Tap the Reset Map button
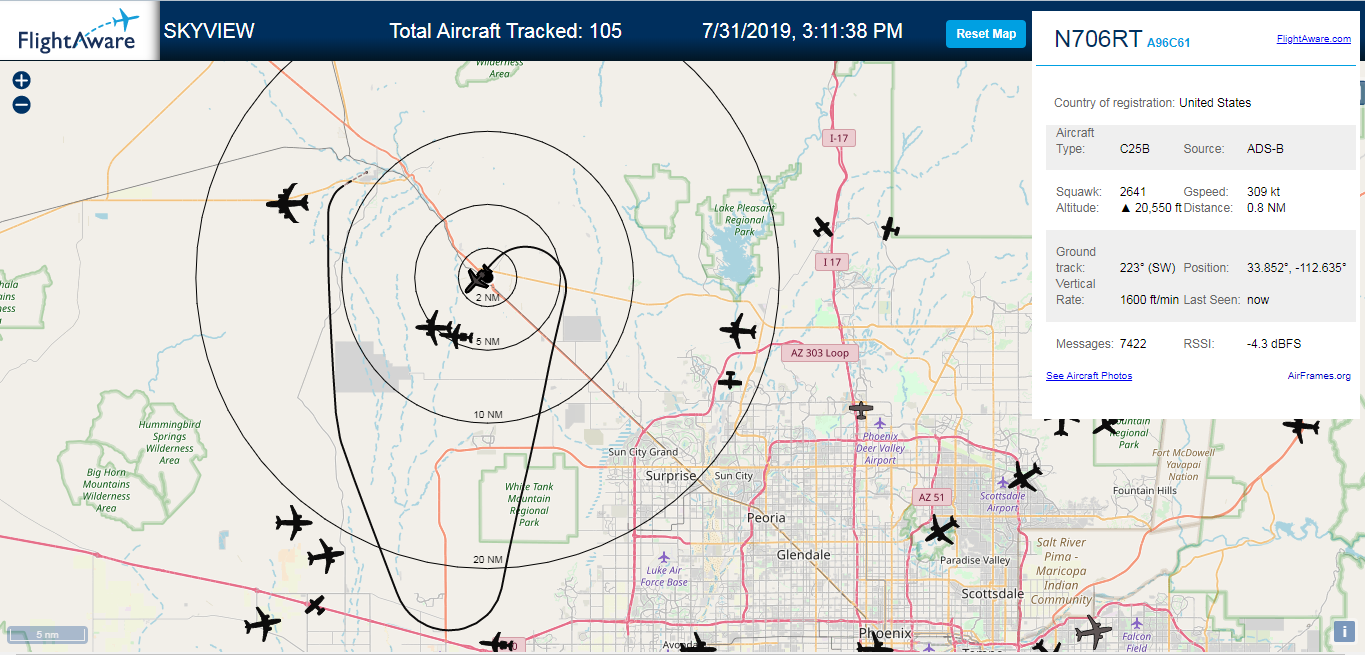 pos(986,34)
